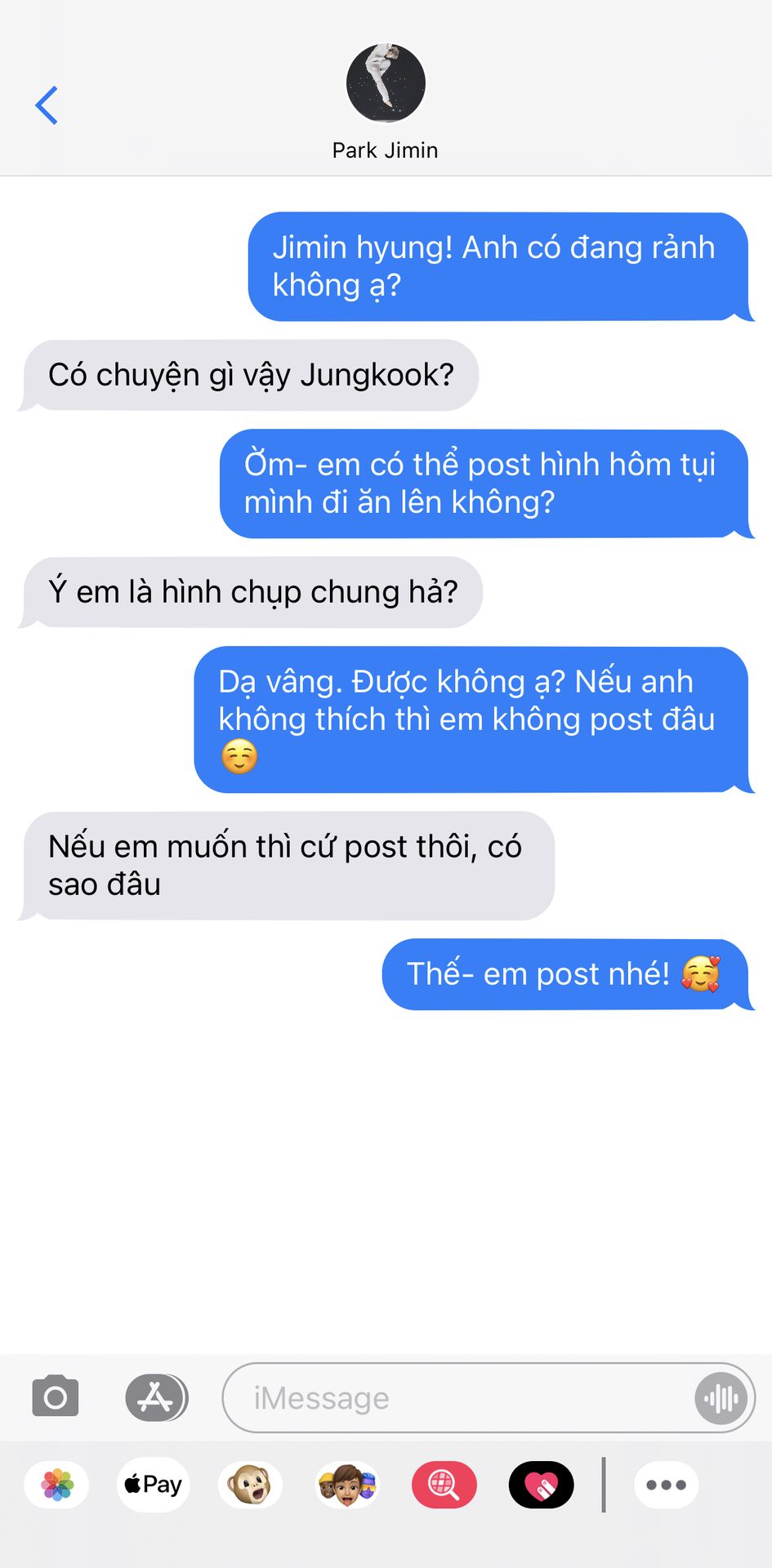772x1568 pixels.
Task: Toggle the App Store apps drawer
Action: pos(156,1397)
